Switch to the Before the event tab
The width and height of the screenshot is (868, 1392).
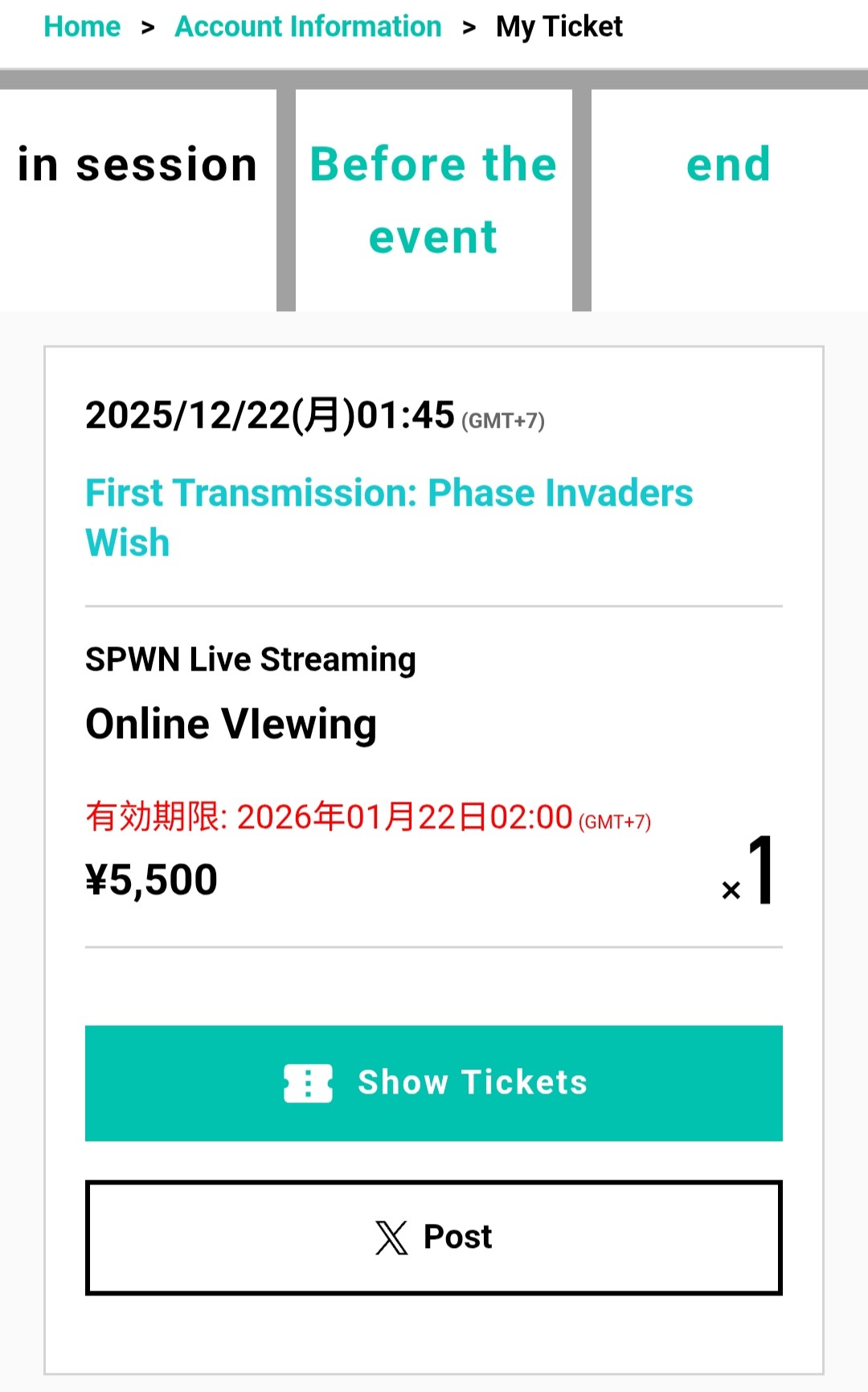433,199
